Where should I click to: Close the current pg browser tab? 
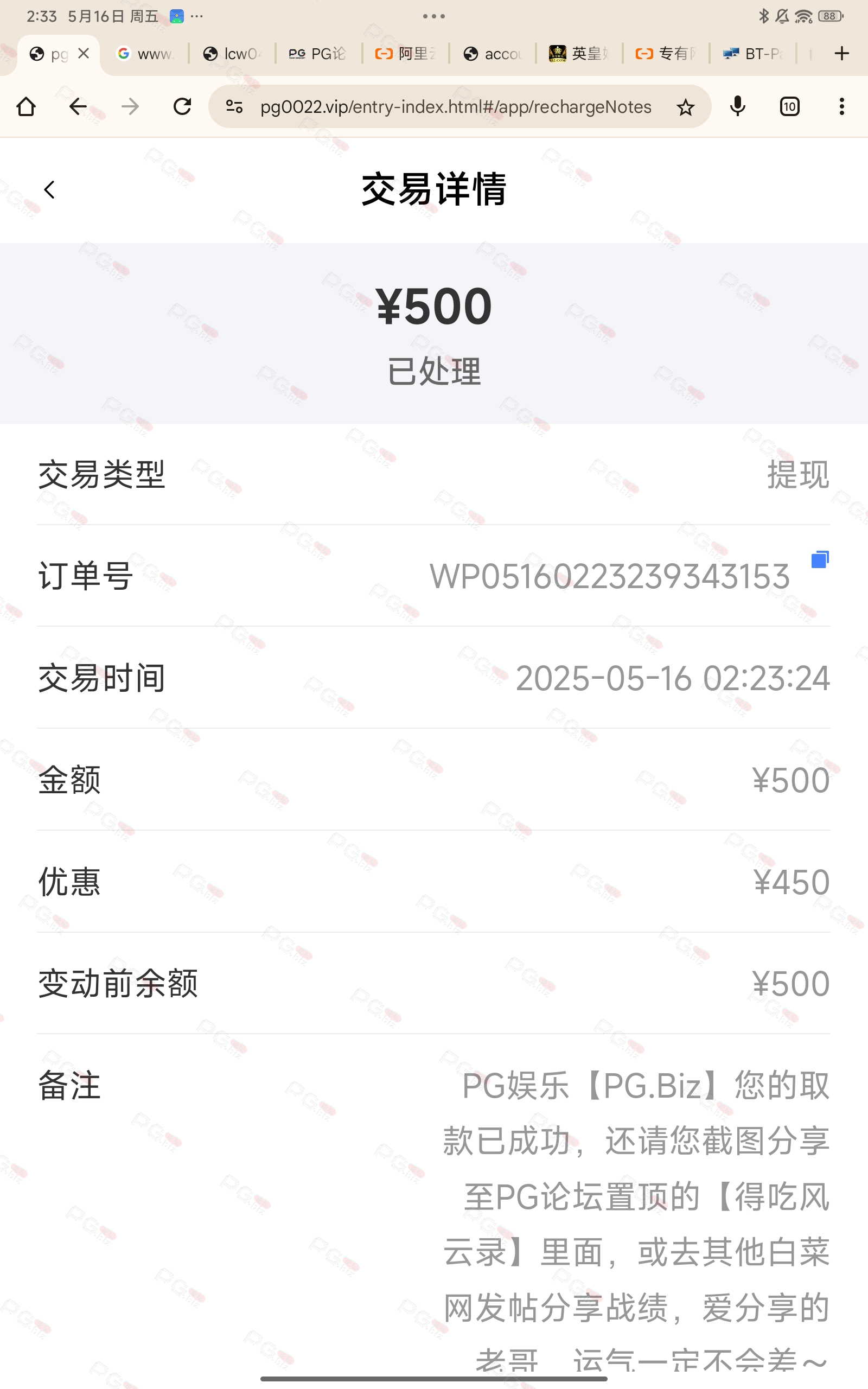(x=84, y=53)
